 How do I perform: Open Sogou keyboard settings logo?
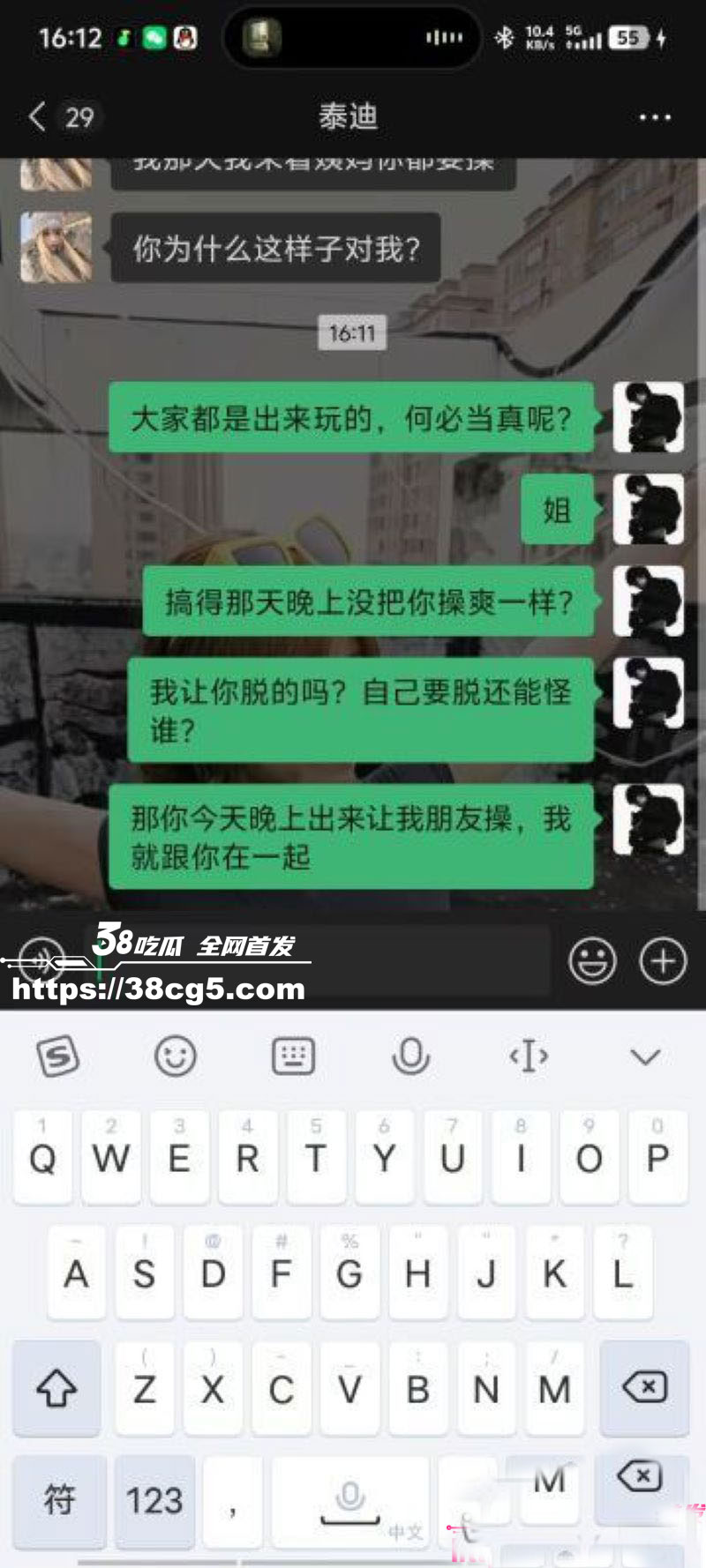click(x=58, y=1056)
